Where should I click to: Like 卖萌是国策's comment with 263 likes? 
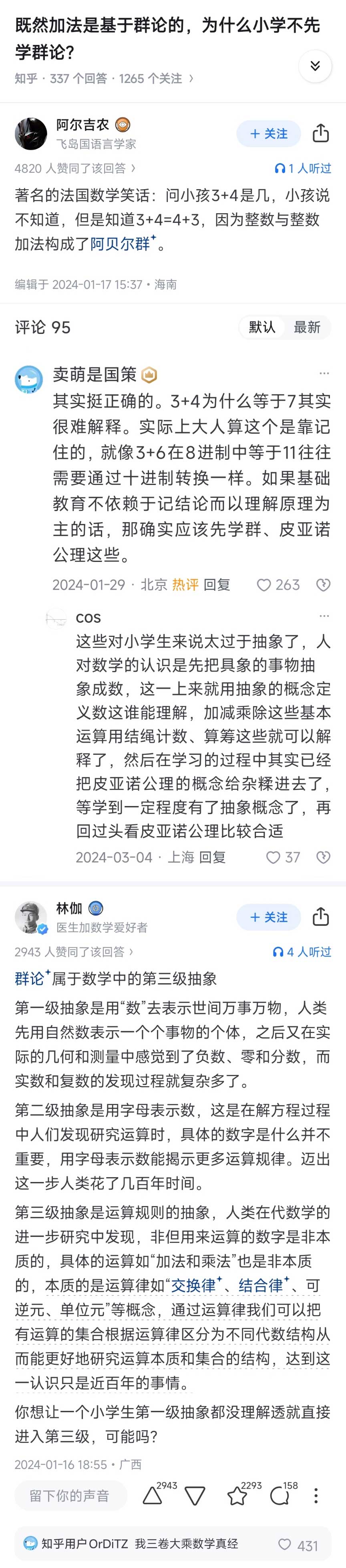tap(264, 585)
